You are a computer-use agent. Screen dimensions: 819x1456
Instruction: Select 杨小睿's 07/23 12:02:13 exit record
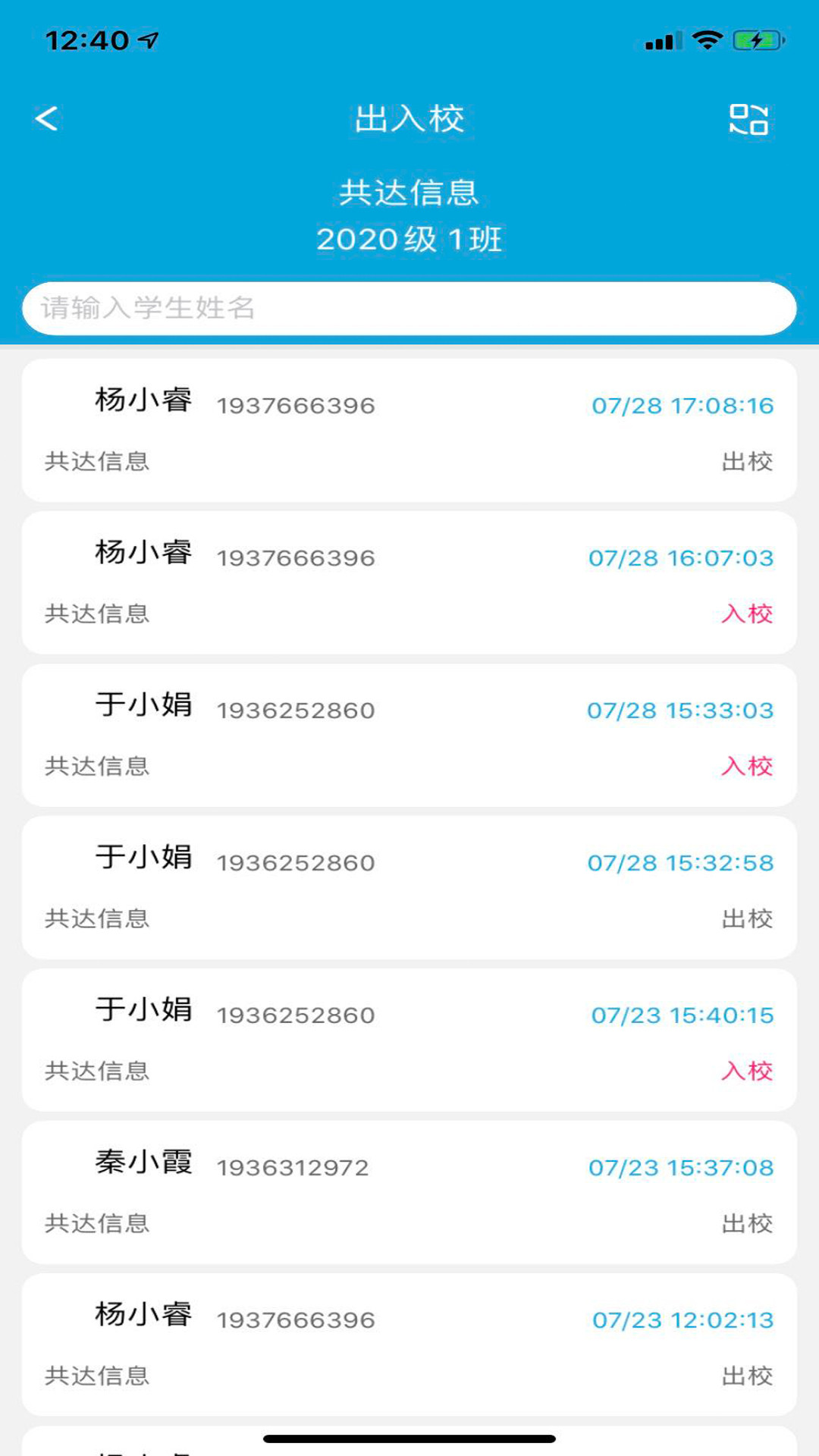(x=409, y=1345)
